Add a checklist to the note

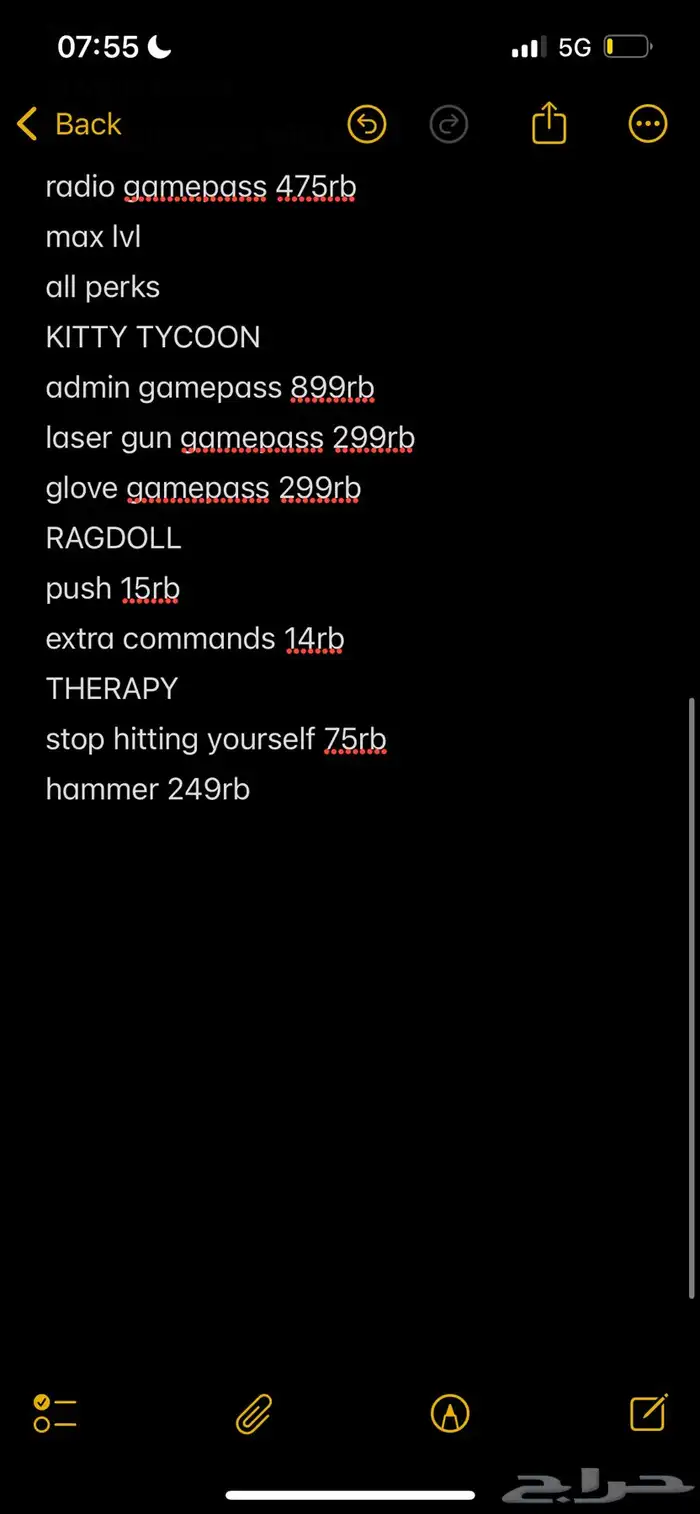[x=55, y=1413]
